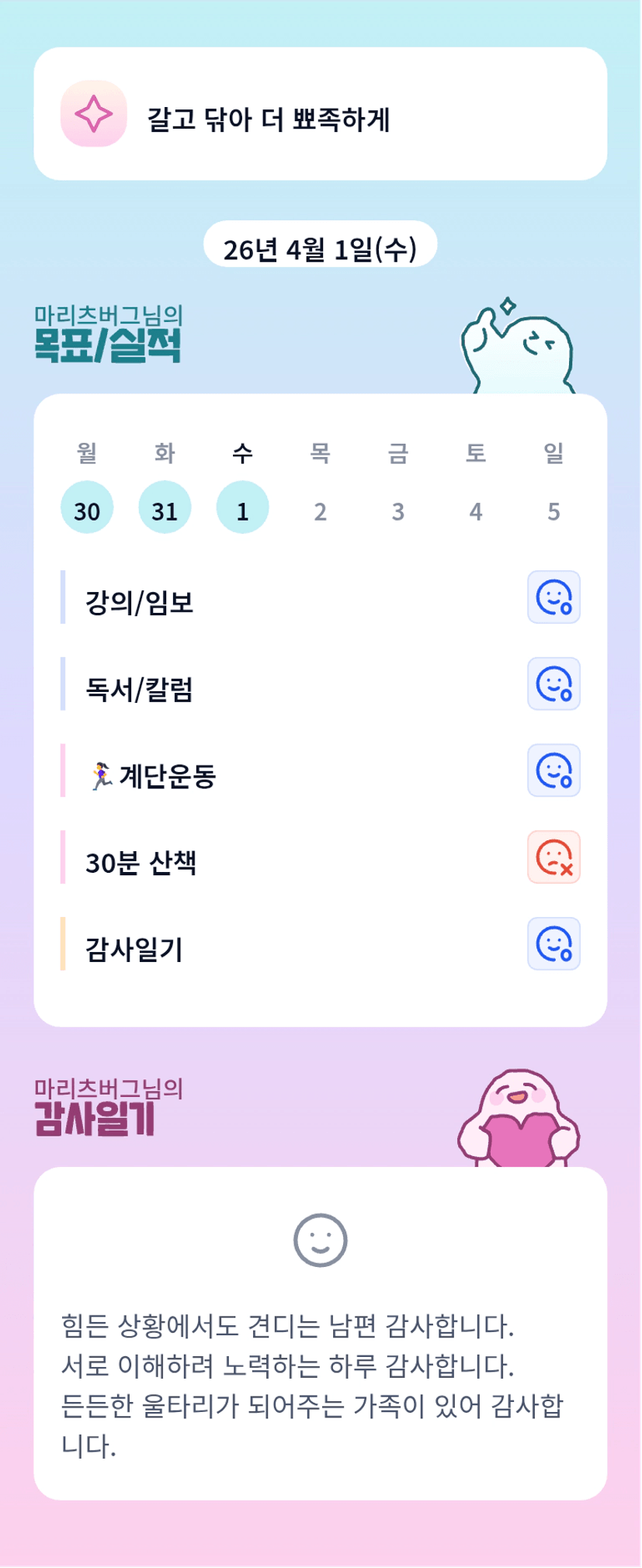Tap the 26년 4월 1일(수) date chip

pos(320,245)
